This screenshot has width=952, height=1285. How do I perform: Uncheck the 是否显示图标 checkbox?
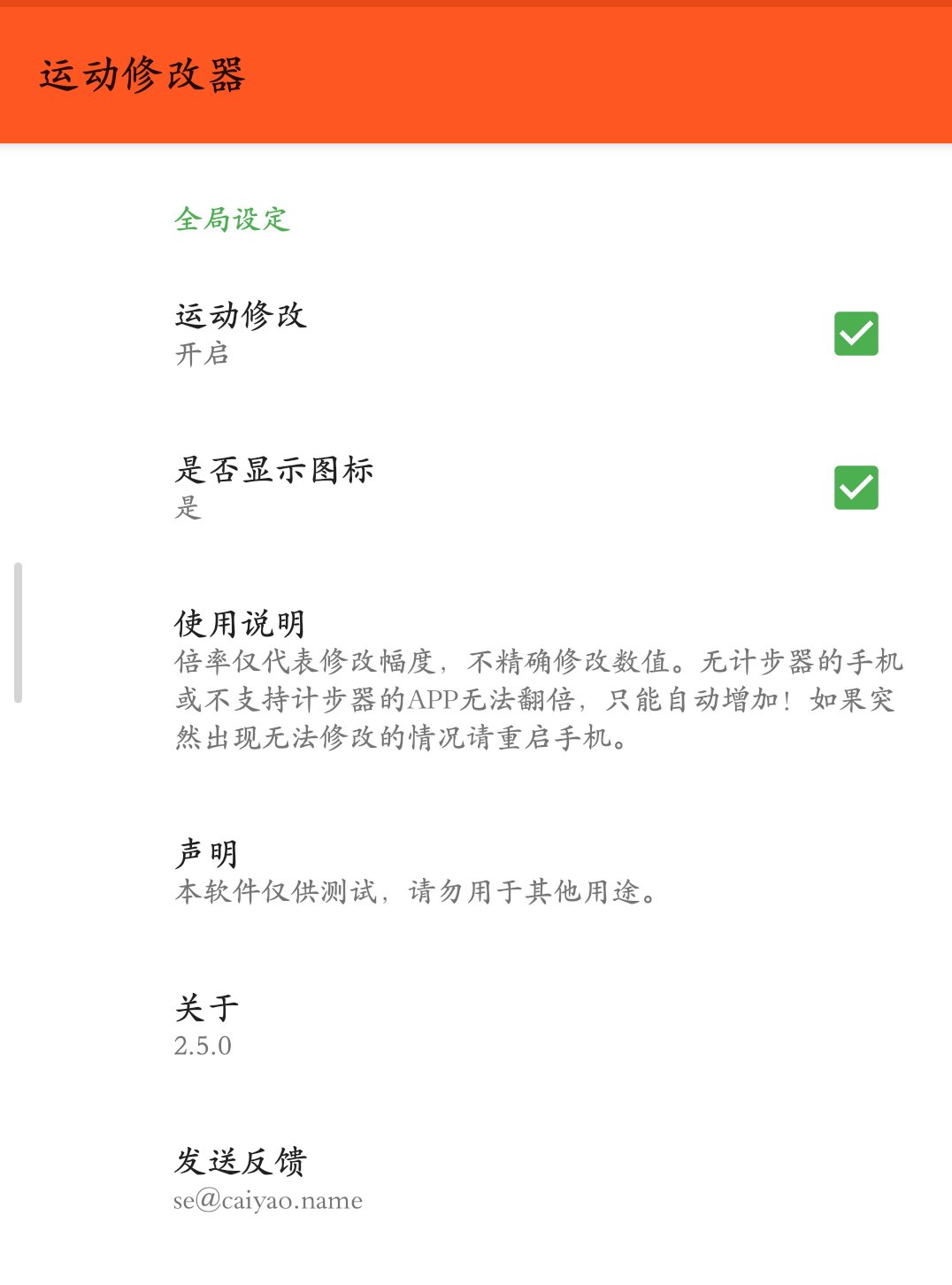pyautogui.click(x=856, y=488)
